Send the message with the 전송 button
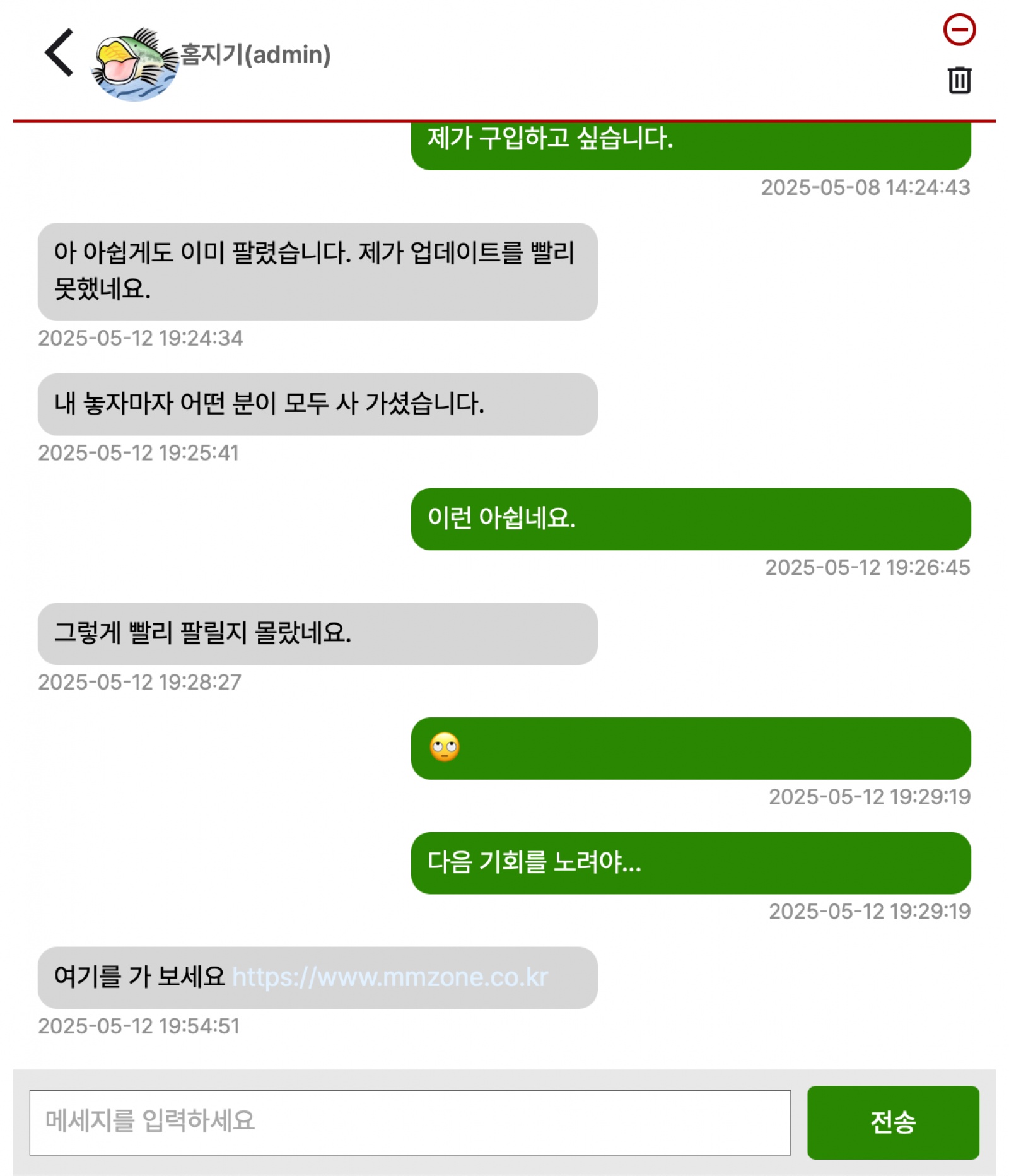1009x1176 pixels. pos(892,1122)
